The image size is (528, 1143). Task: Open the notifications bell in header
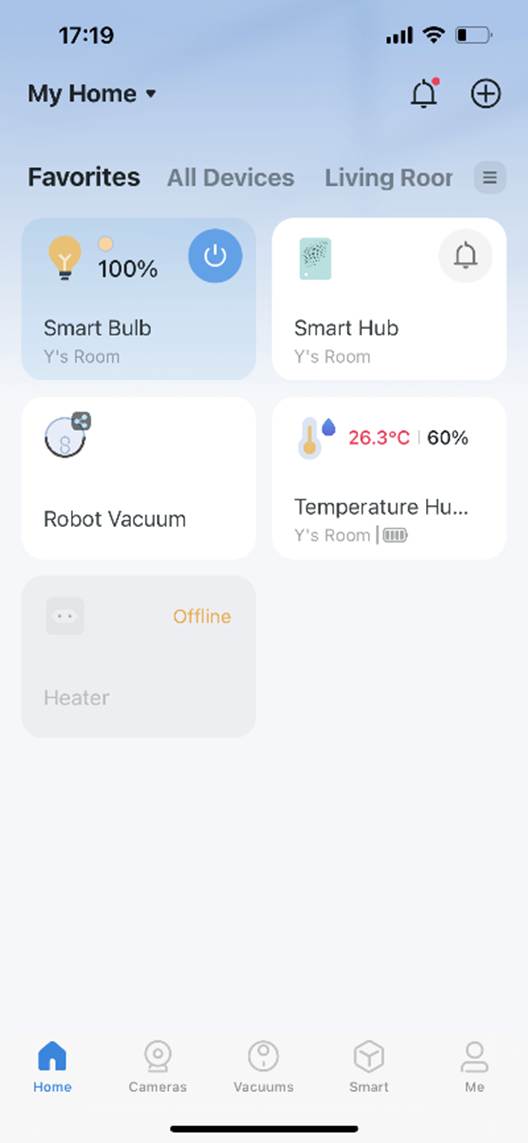coord(424,94)
